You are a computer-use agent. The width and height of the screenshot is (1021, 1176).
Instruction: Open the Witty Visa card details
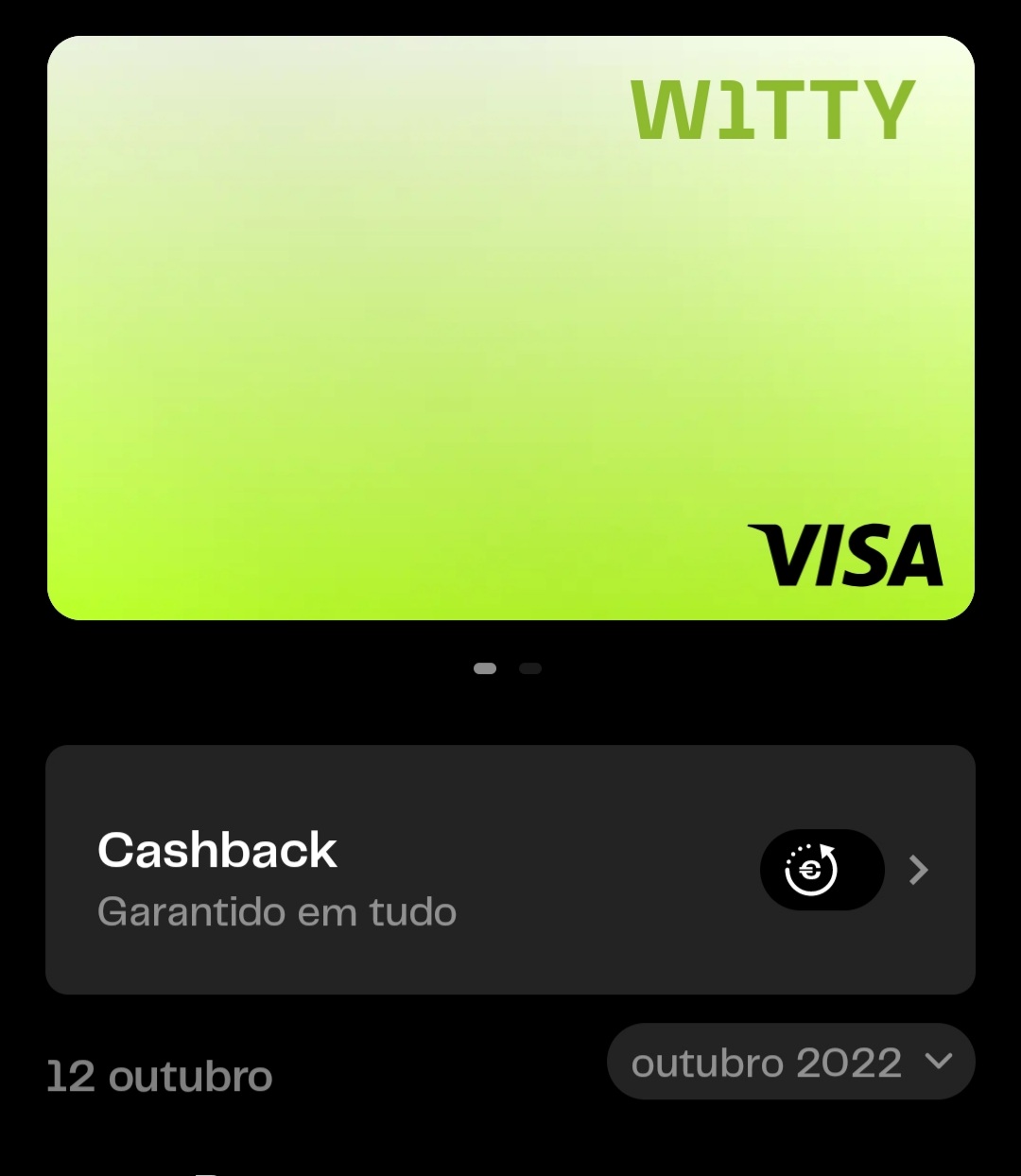[510, 328]
